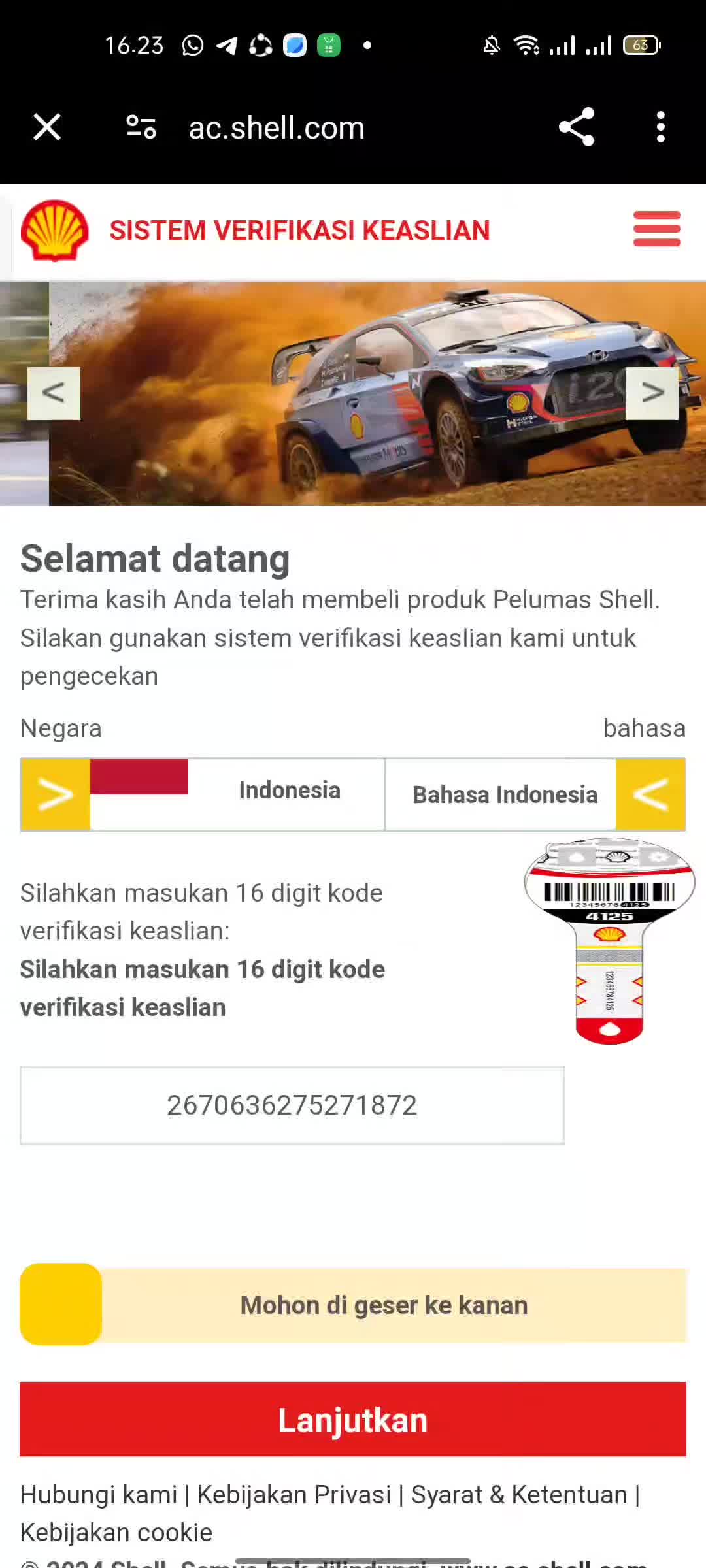
Task: Edit the 16 digit verification code field
Action: click(292, 1105)
